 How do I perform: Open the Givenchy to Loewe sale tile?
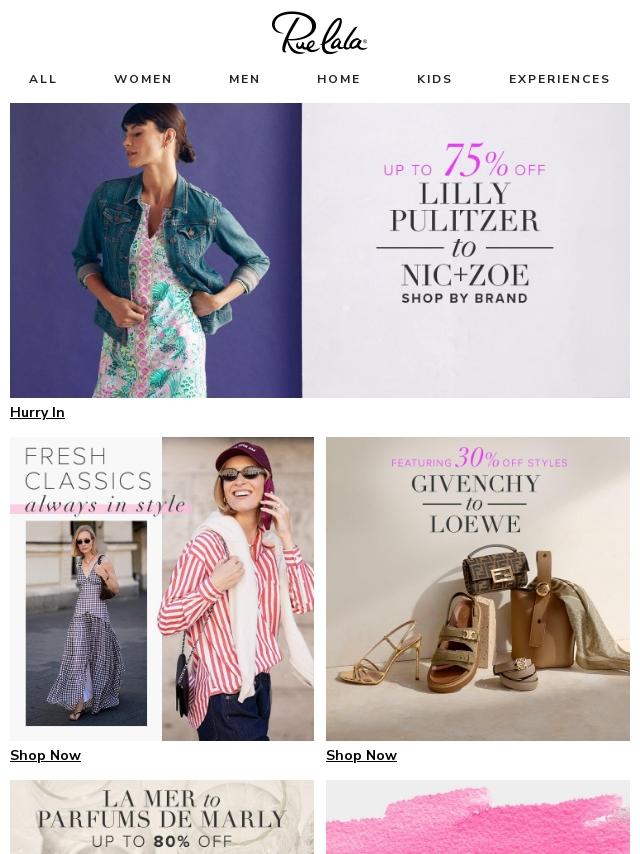click(x=478, y=588)
